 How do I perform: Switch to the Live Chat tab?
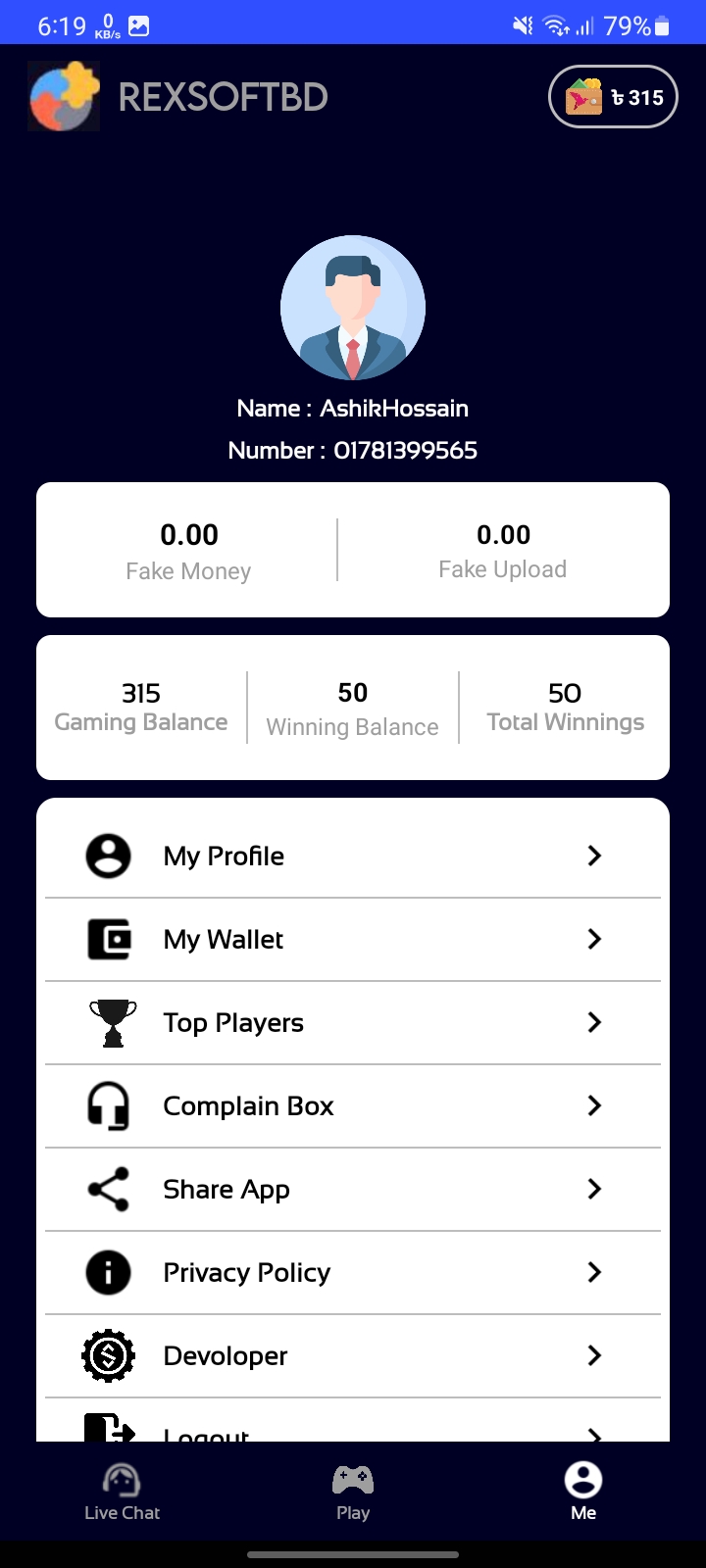click(122, 1493)
